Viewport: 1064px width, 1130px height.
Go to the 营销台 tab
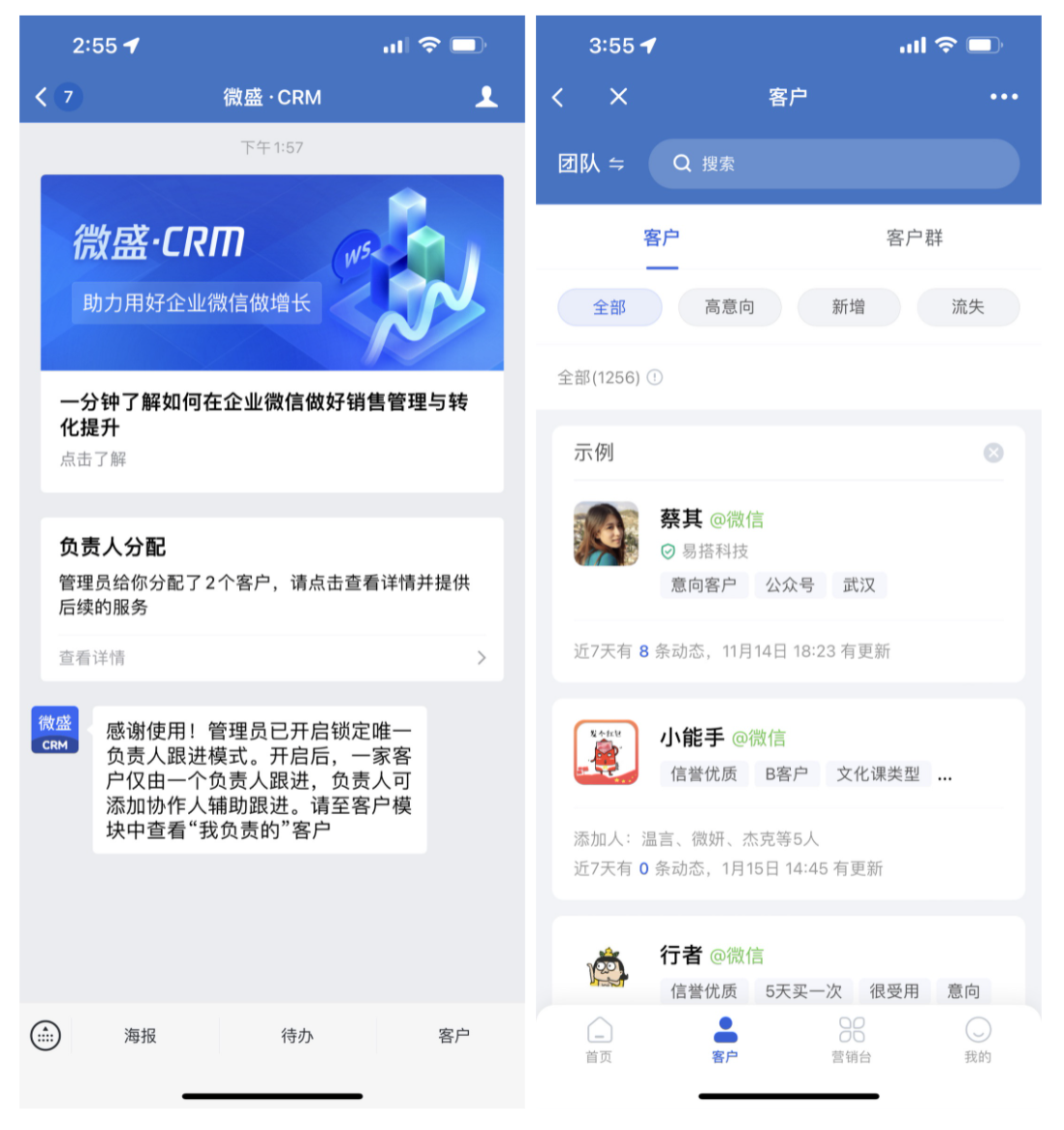851,1039
